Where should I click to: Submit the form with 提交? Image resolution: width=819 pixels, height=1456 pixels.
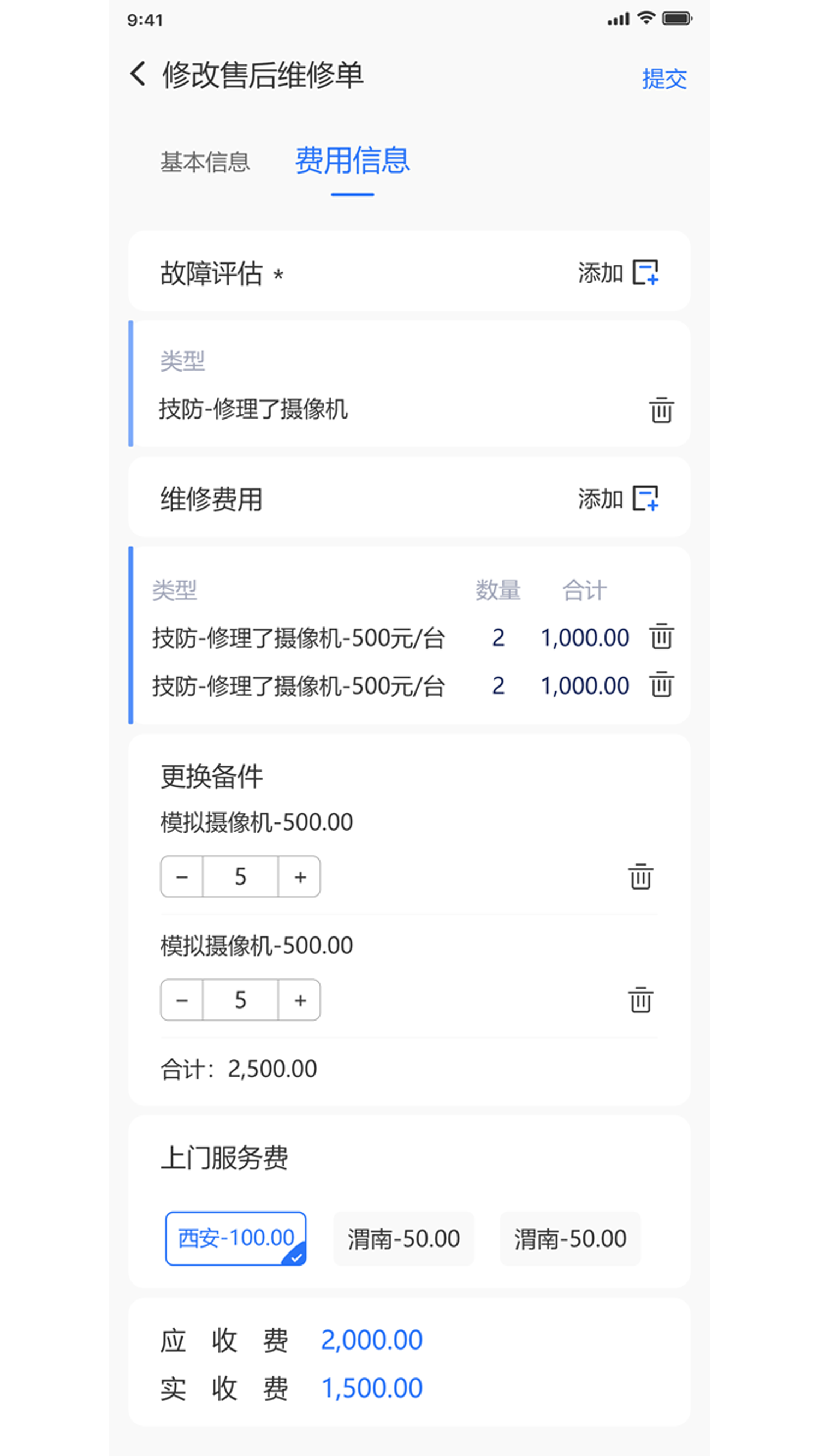coord(663,79)
